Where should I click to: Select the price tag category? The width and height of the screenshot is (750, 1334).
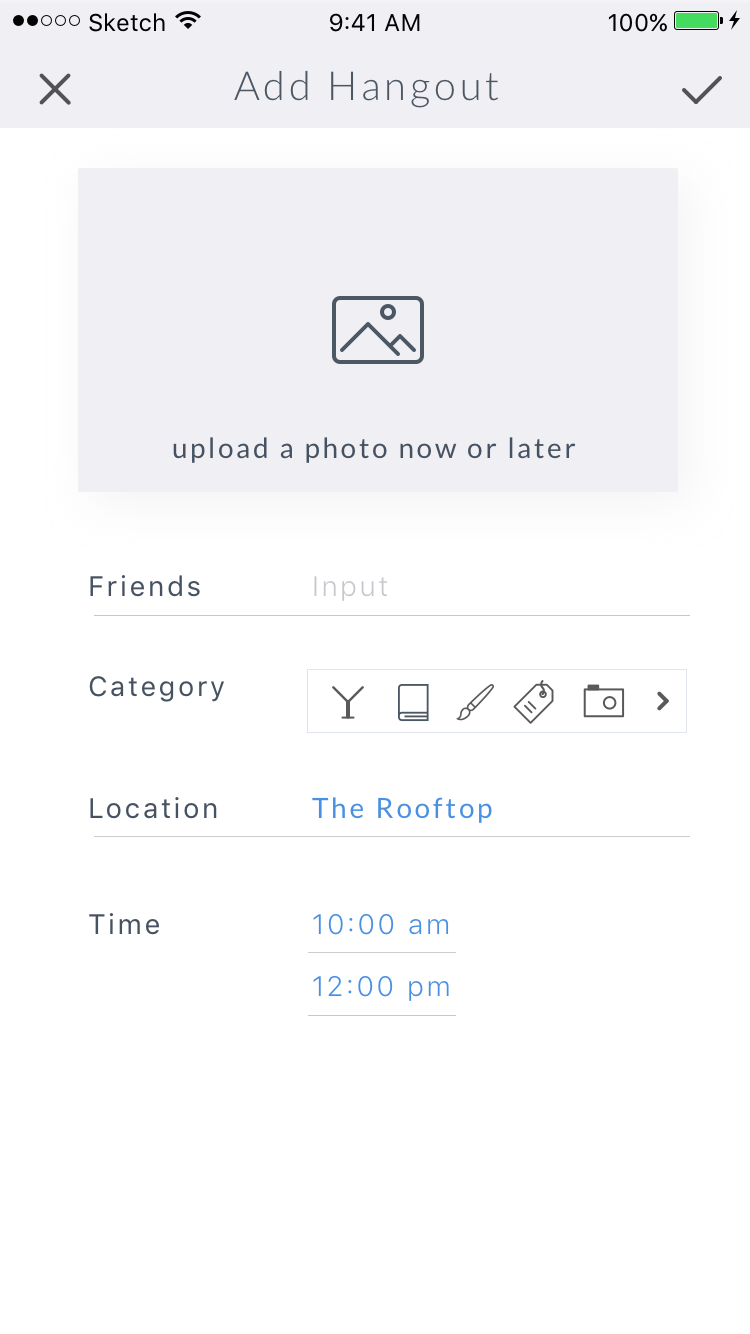pos(535,701)
